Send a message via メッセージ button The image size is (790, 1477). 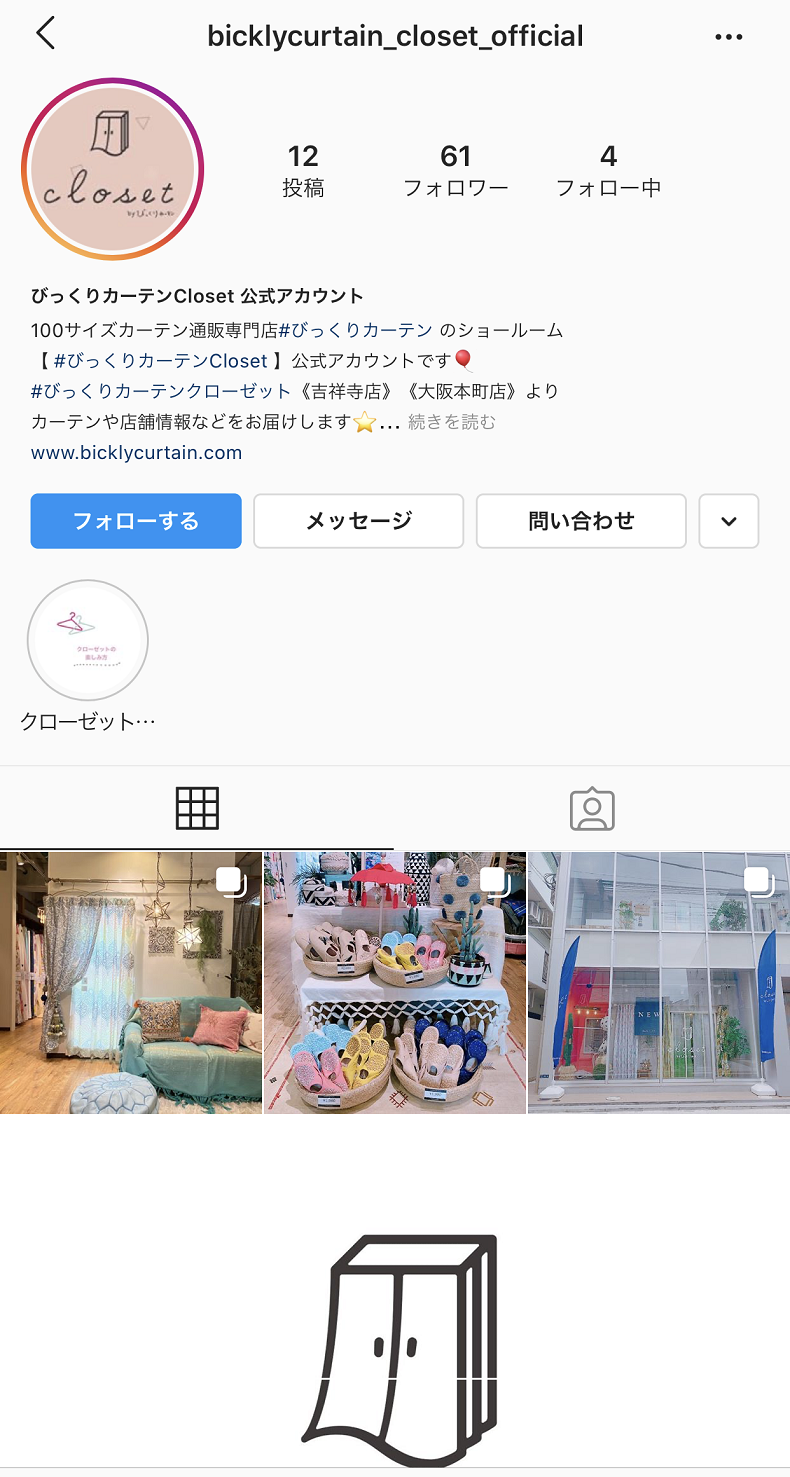[358, 521]
